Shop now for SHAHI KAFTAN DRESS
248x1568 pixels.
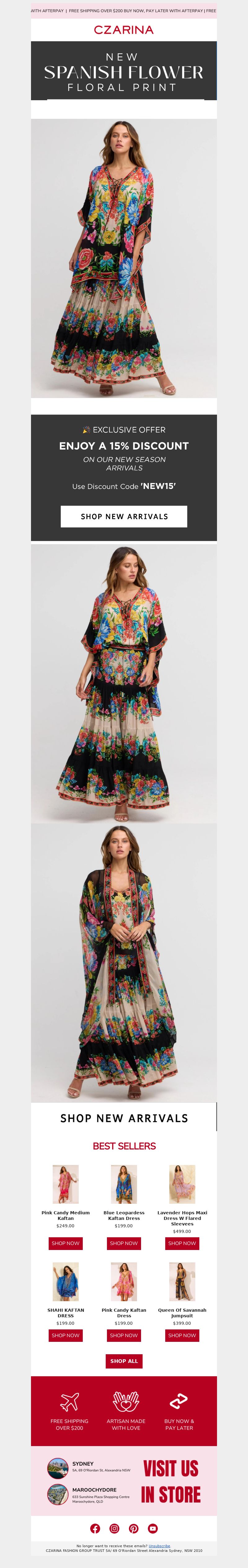66,1335
